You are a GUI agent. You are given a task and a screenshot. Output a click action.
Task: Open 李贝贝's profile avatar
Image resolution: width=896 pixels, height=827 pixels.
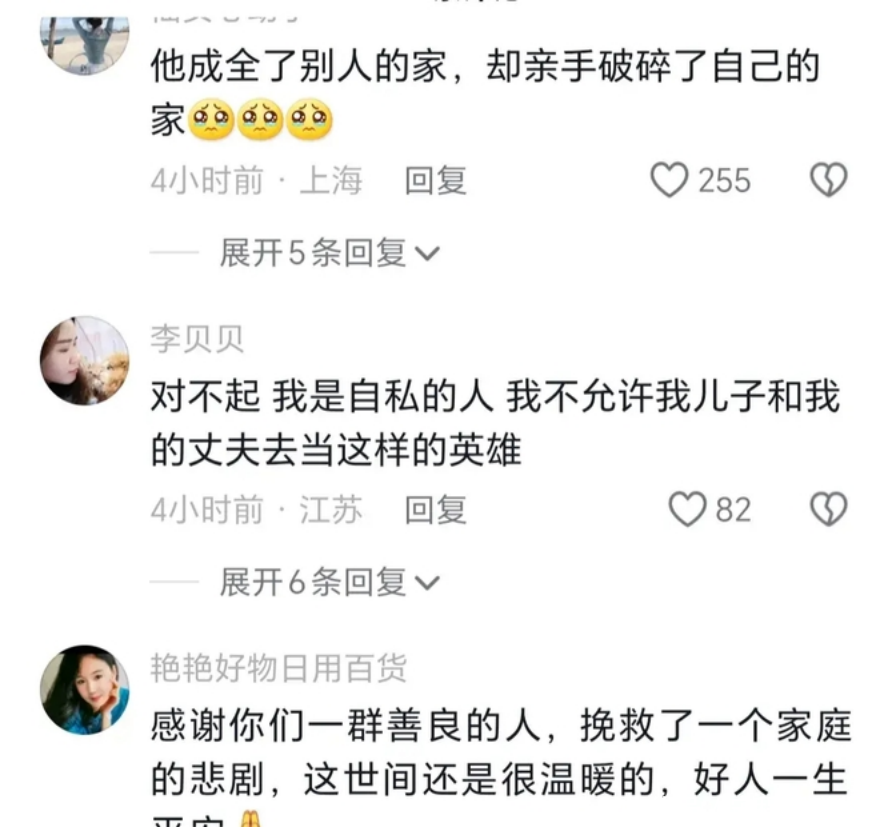click(x=84, y=361)
